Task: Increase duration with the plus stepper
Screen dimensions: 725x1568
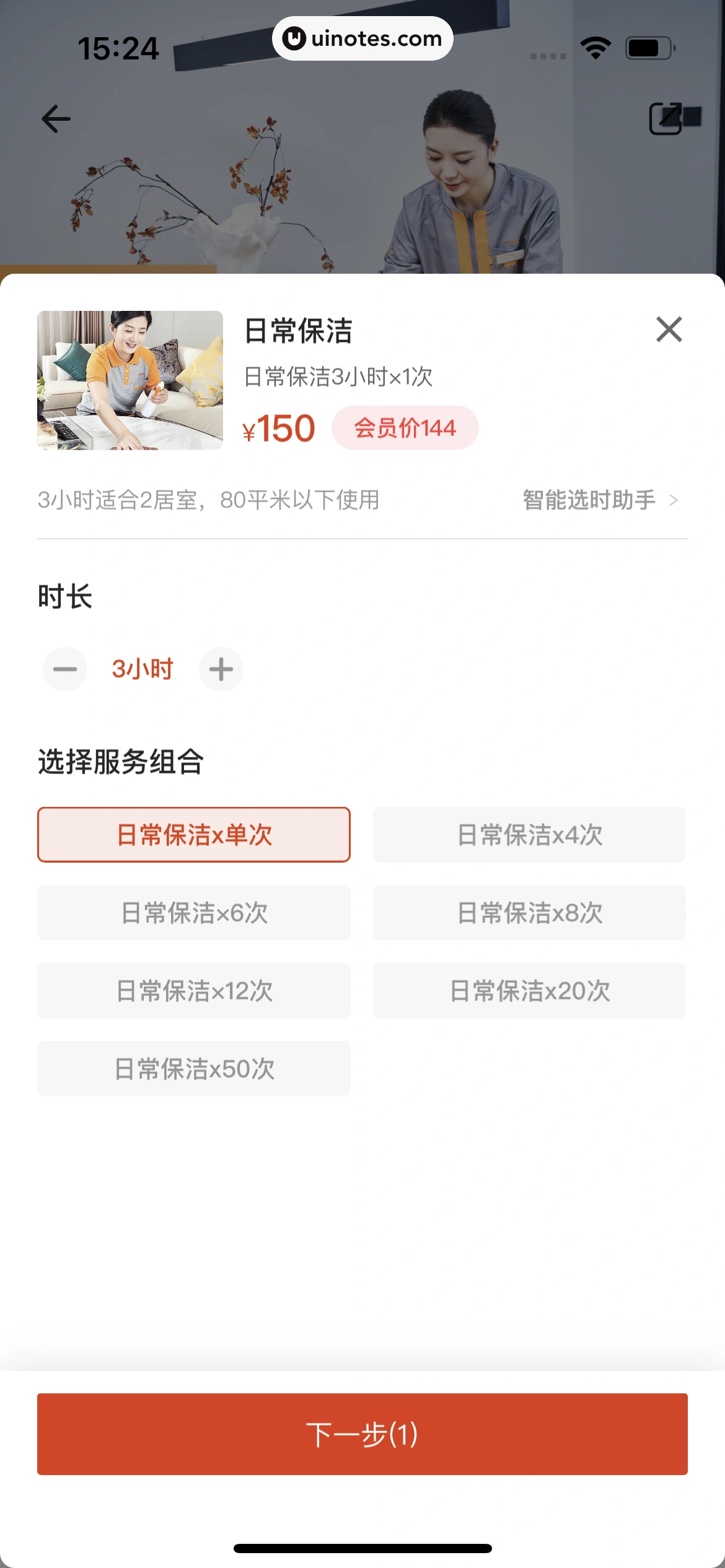Action: coord(221,669)
